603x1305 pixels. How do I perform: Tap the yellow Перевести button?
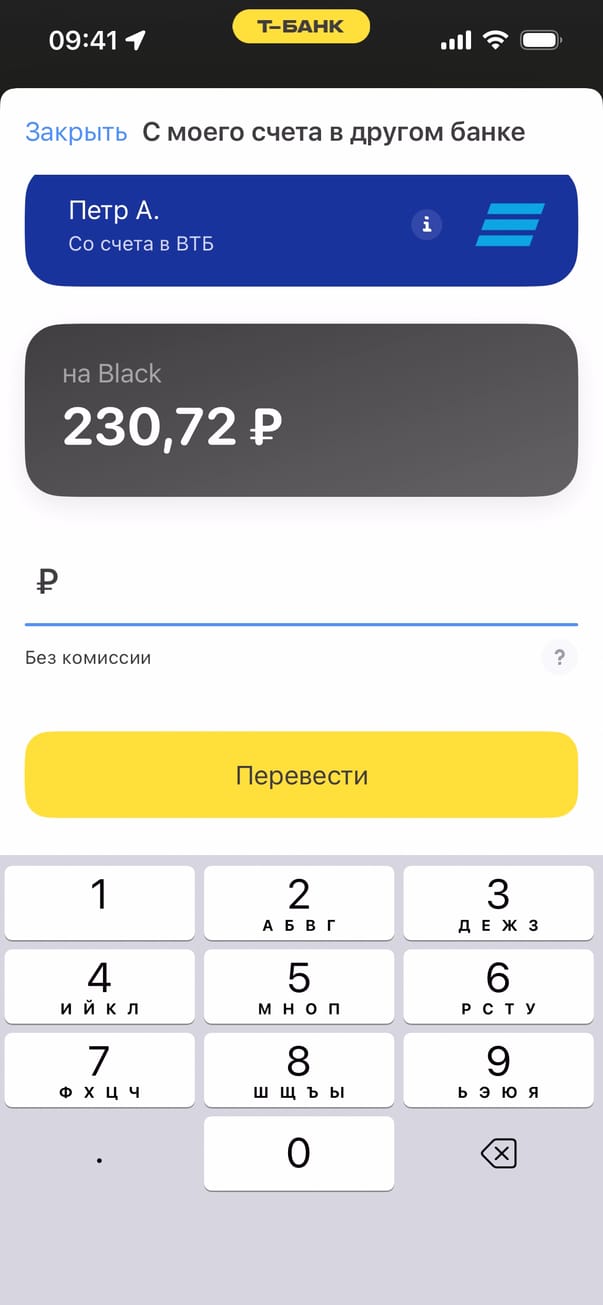pos(301,775)
